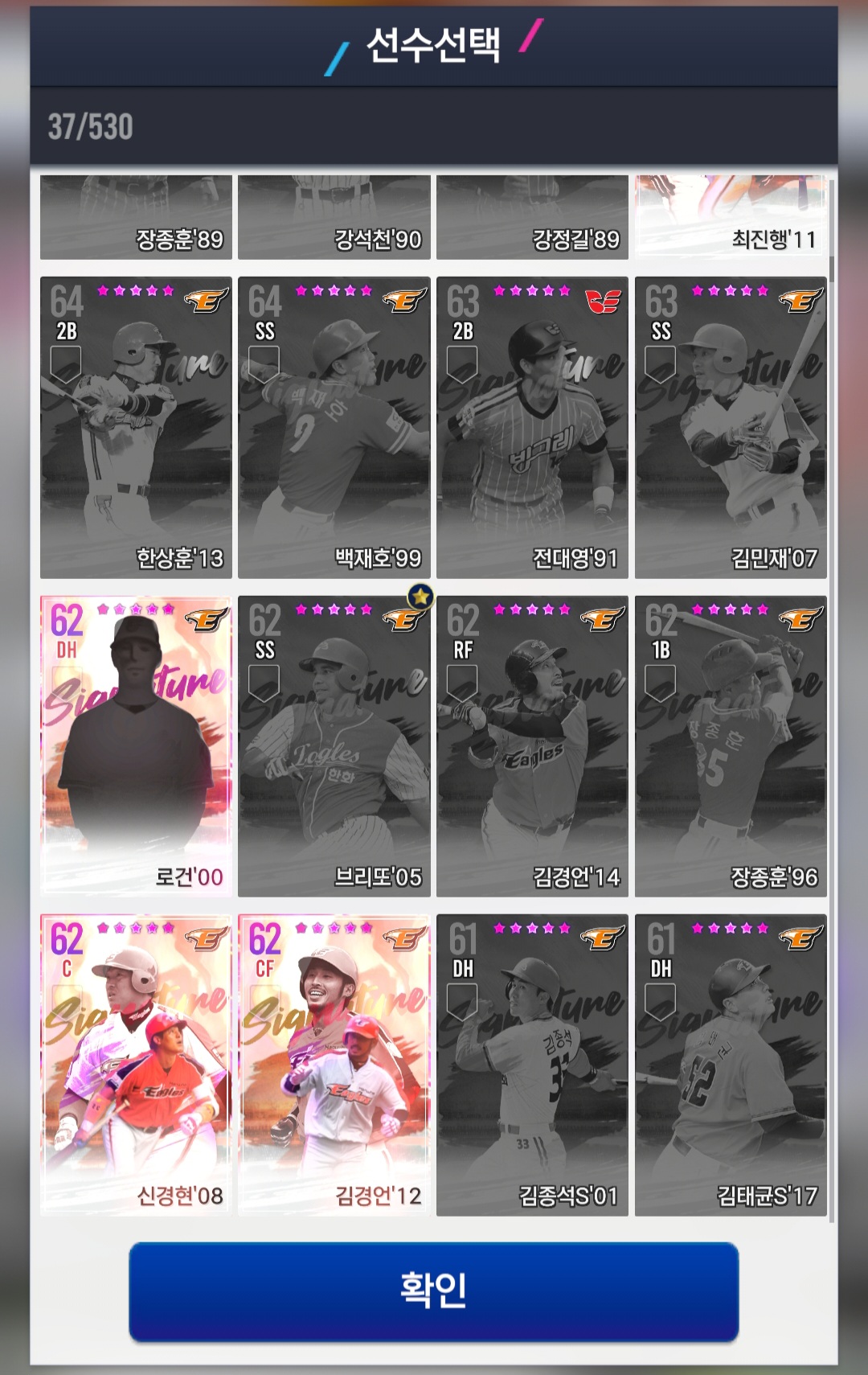The image size is (868, 1375).
Task: Select the 로건'00 DH card
Action: click(136, 745)
